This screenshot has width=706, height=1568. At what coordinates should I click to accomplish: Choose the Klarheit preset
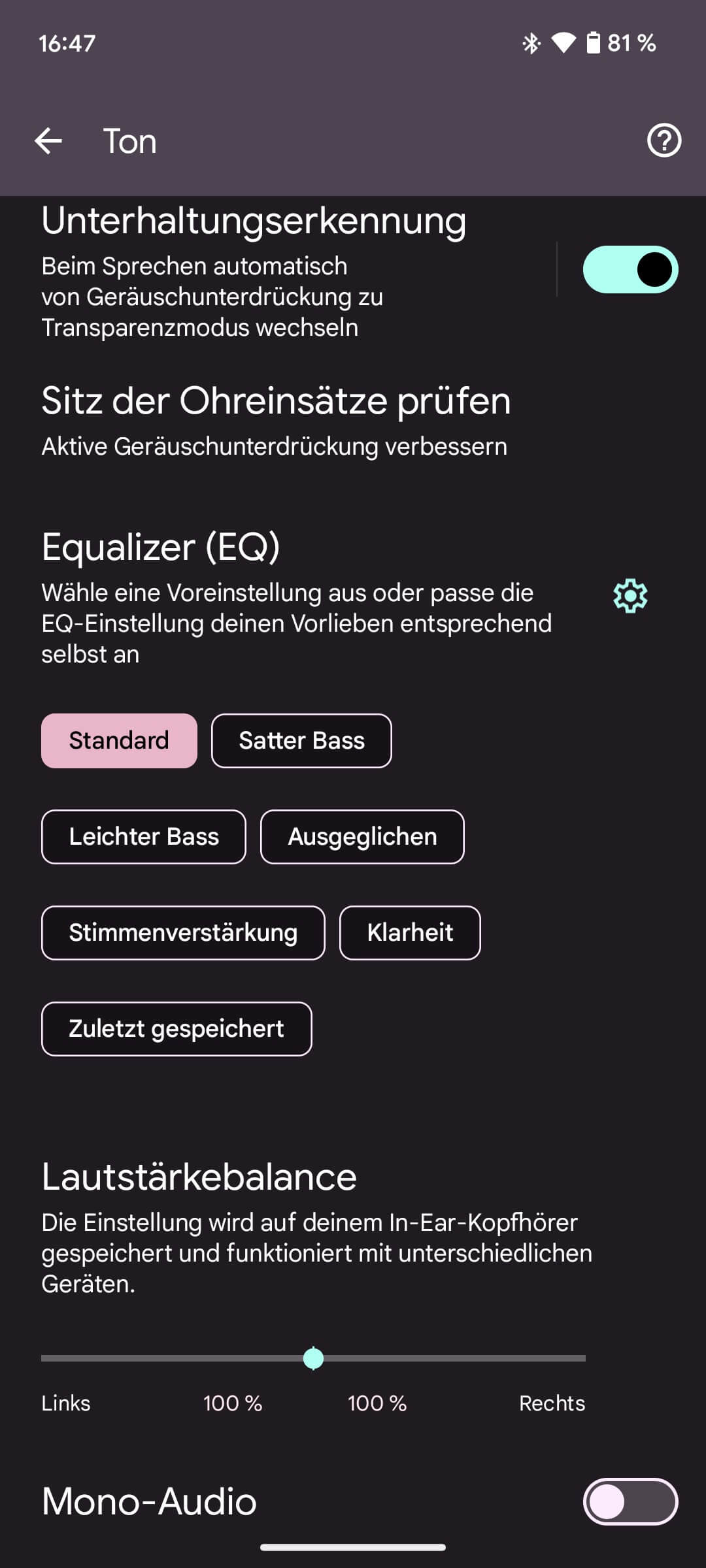pos(410,932)
